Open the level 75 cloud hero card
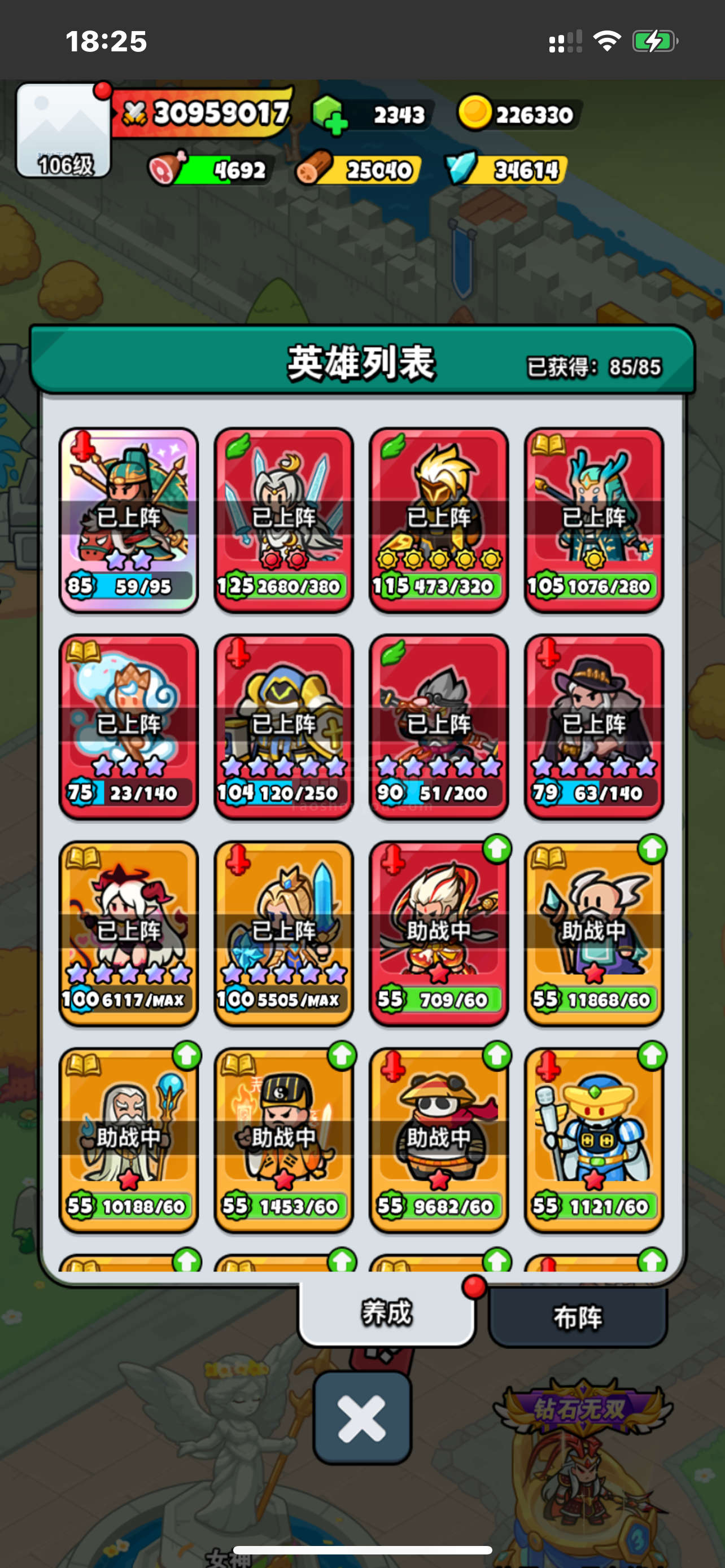 pos(128,726)
